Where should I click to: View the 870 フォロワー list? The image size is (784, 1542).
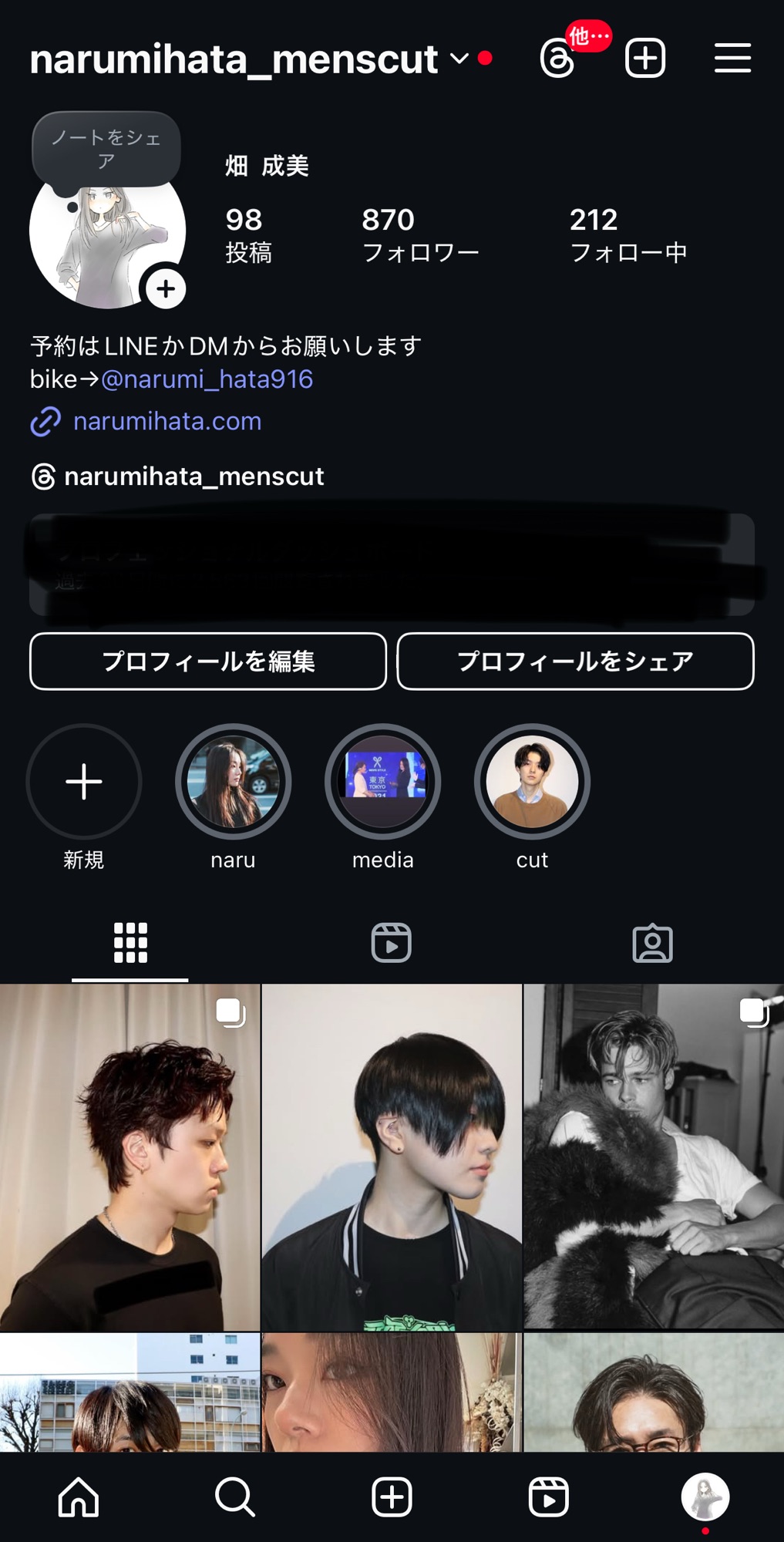(420, 235)
